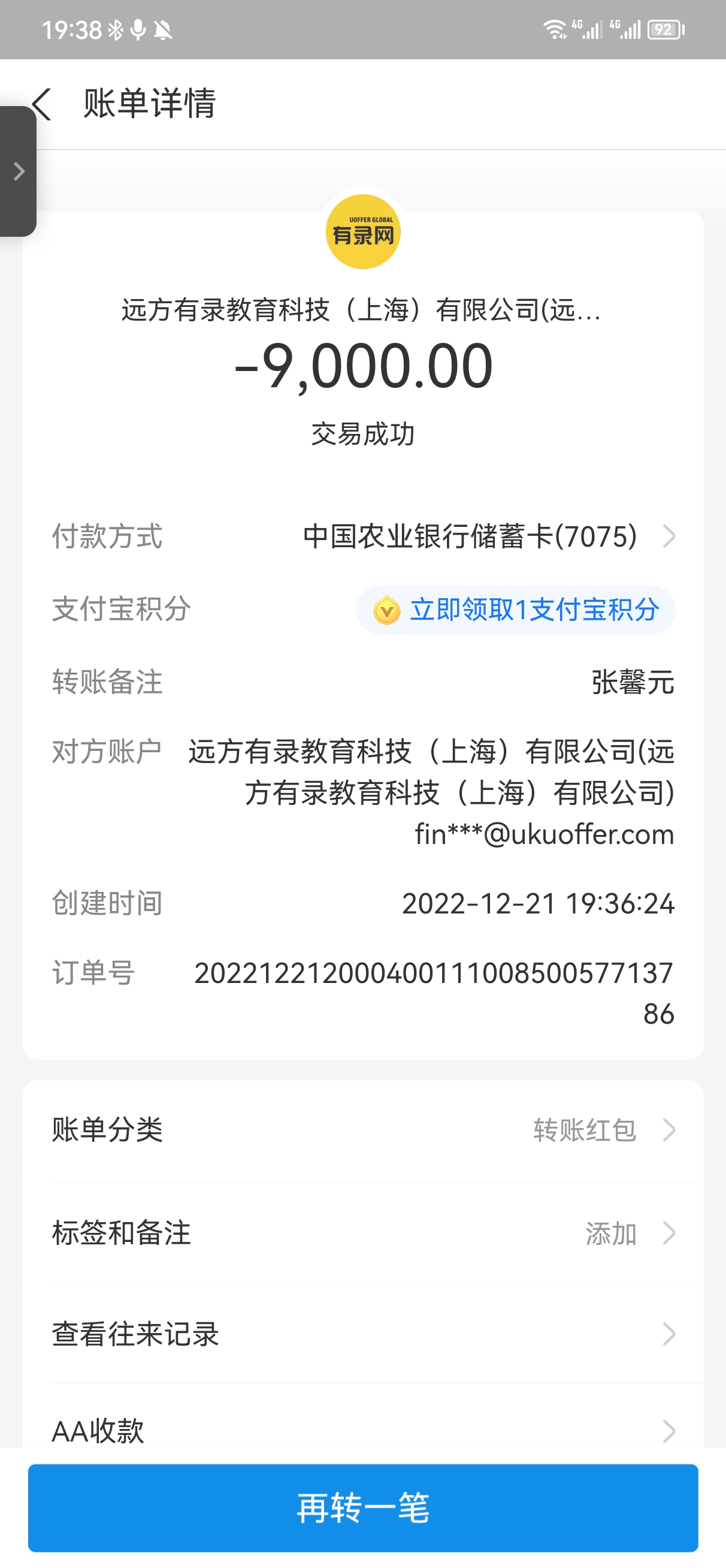Claim 立即领取1支付宝积分 reward

[515, 610]
